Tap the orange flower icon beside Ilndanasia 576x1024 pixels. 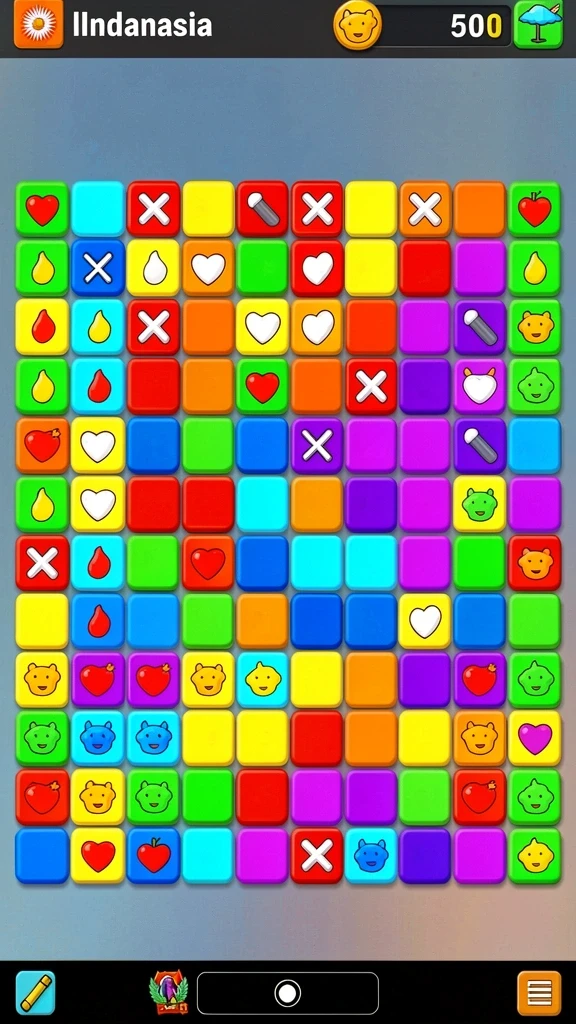tap(39, 24)
